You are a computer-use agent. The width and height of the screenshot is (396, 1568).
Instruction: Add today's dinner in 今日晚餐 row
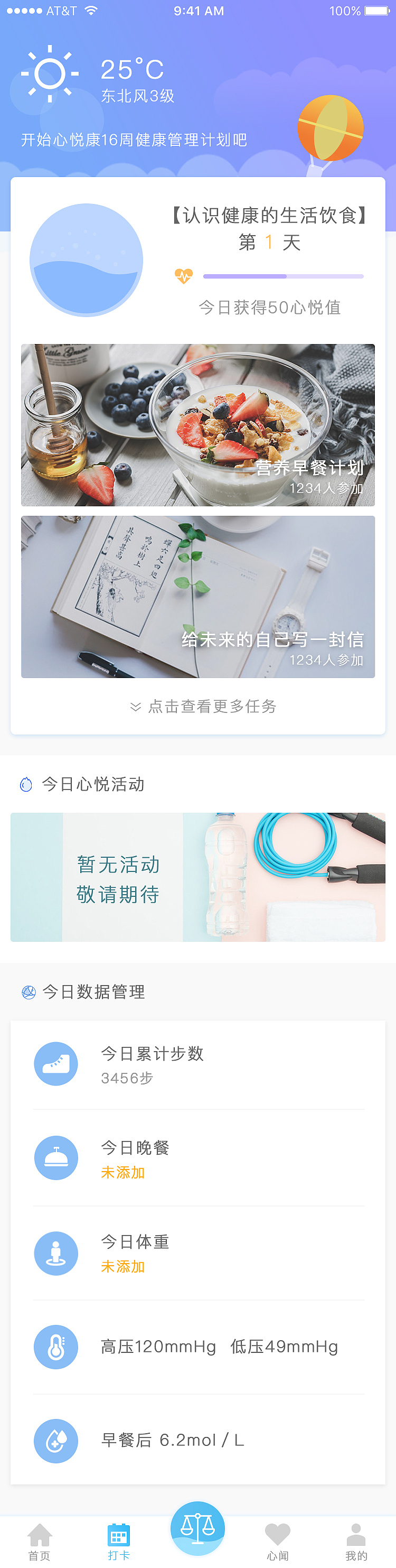tap(197, 1158)
